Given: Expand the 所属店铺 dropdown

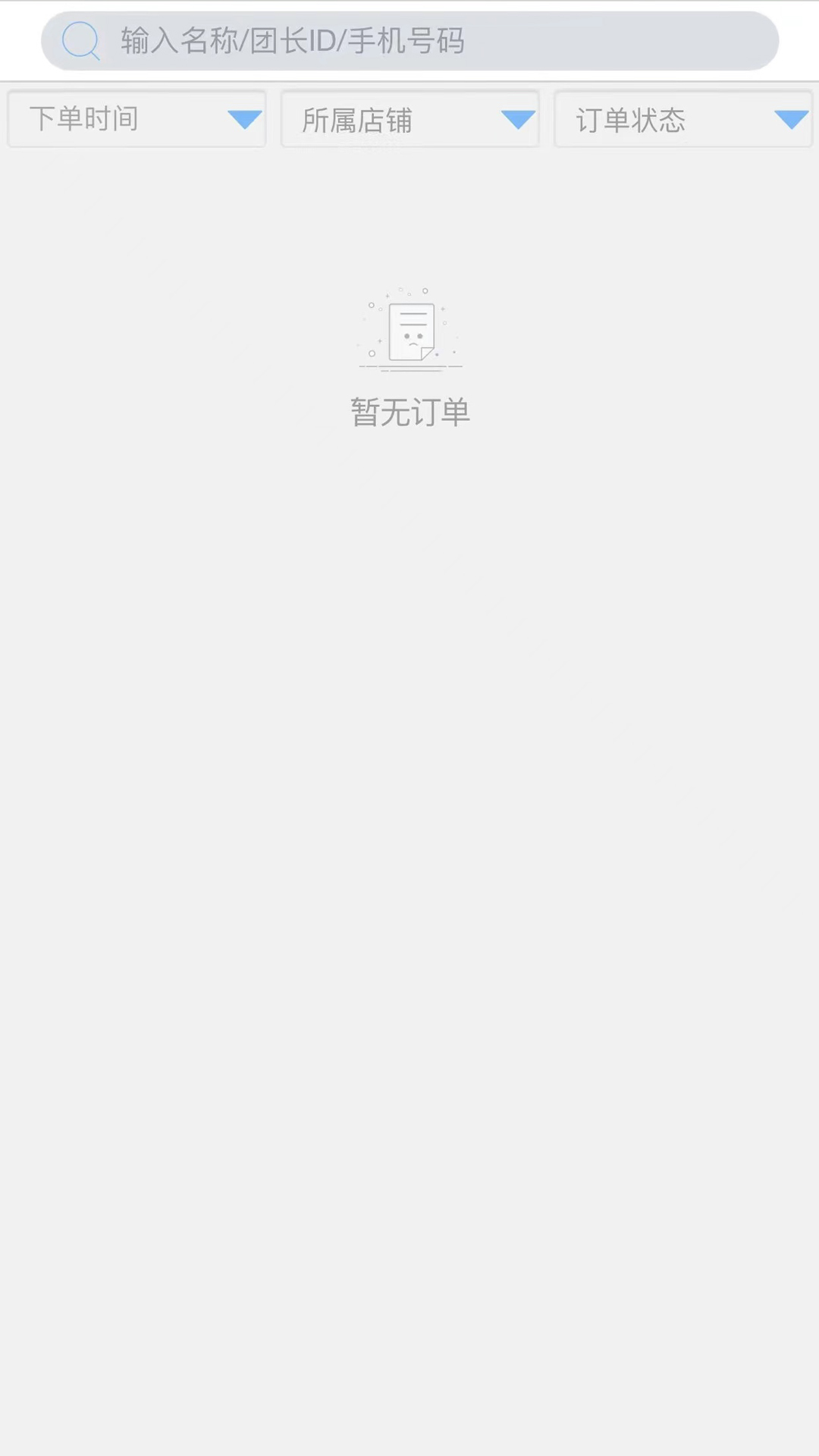Looking at the screenshot, I should coord(409,119).
